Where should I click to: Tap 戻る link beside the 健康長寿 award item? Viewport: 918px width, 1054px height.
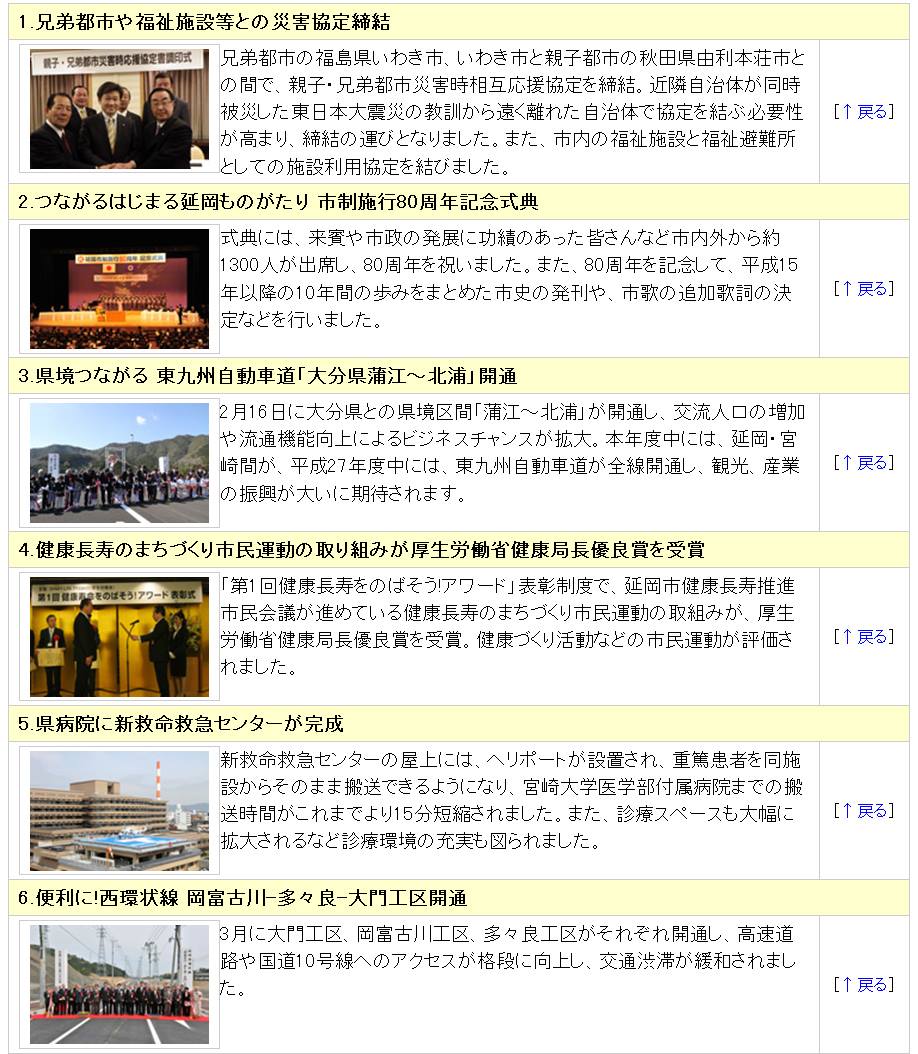[x=865, y=637]
